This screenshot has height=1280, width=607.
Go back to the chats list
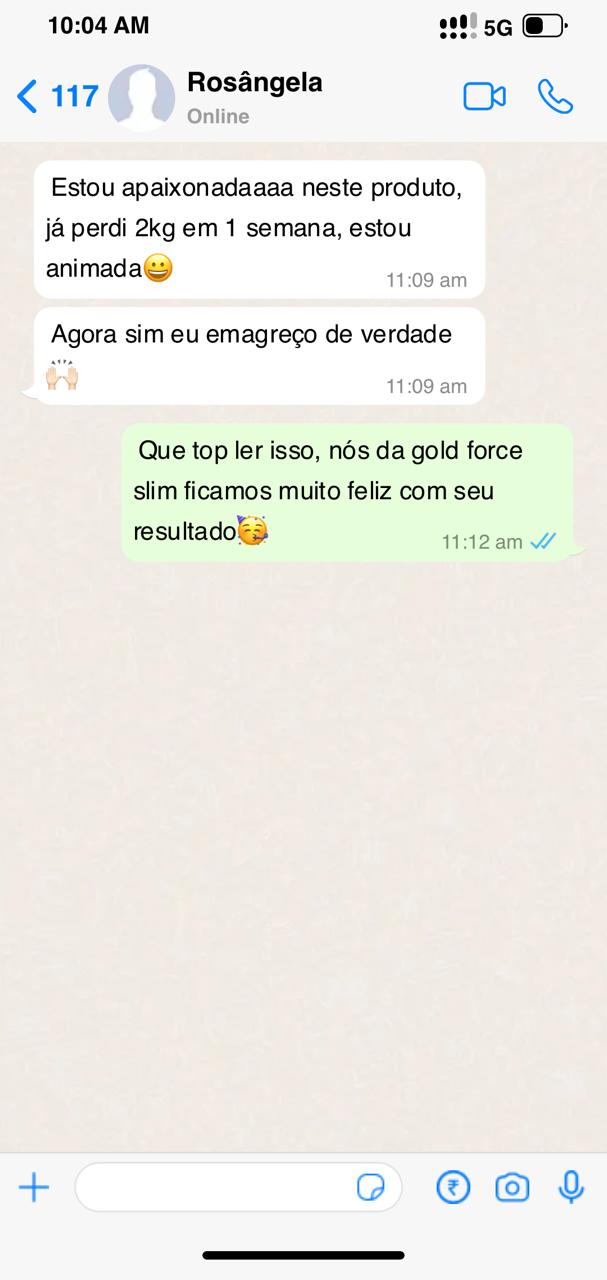click(55, 96)
